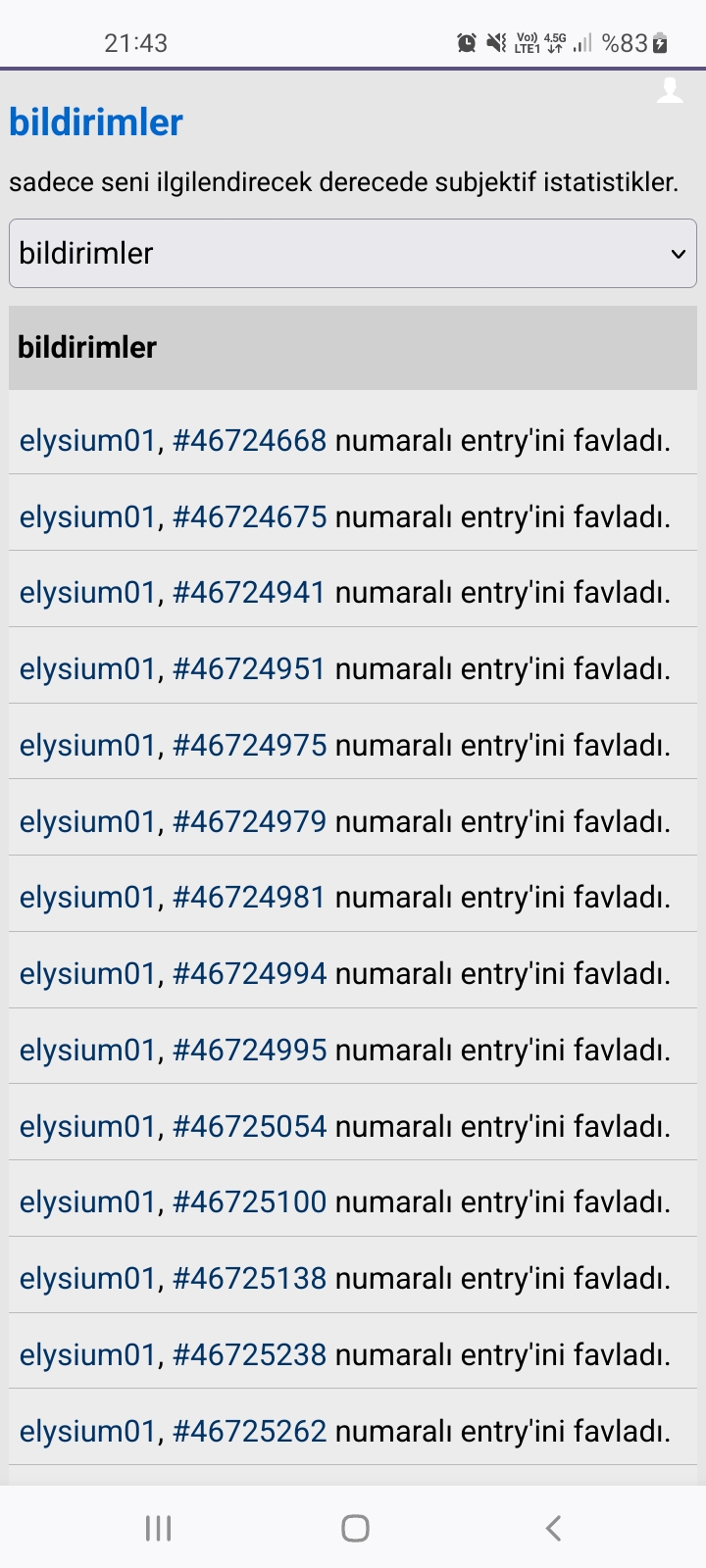Open entry #46724995 link
The width and height of the screenshot is (706, 1568).
click(x=249, y=1051)
